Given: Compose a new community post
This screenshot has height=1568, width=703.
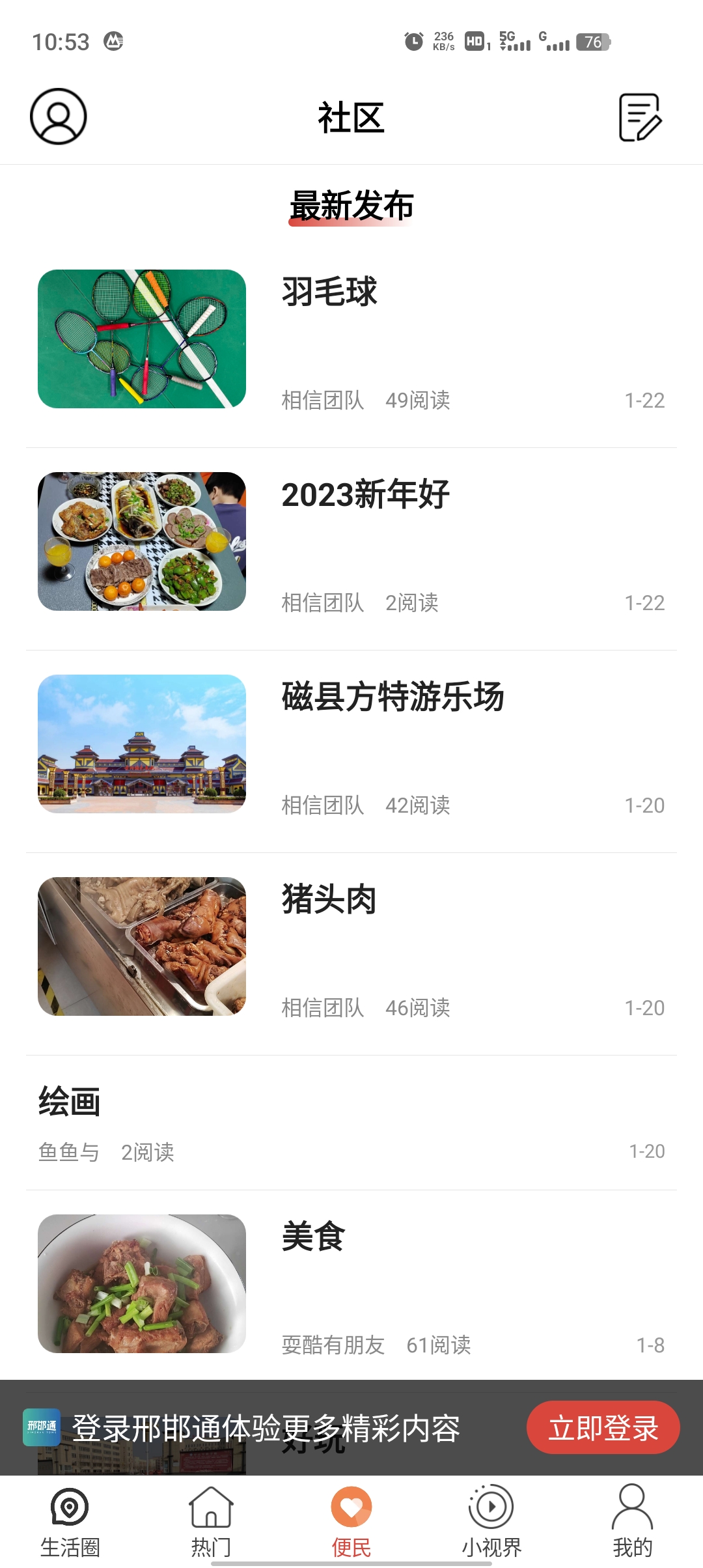Looking at the screenshot, I should [x=640, y=117].
